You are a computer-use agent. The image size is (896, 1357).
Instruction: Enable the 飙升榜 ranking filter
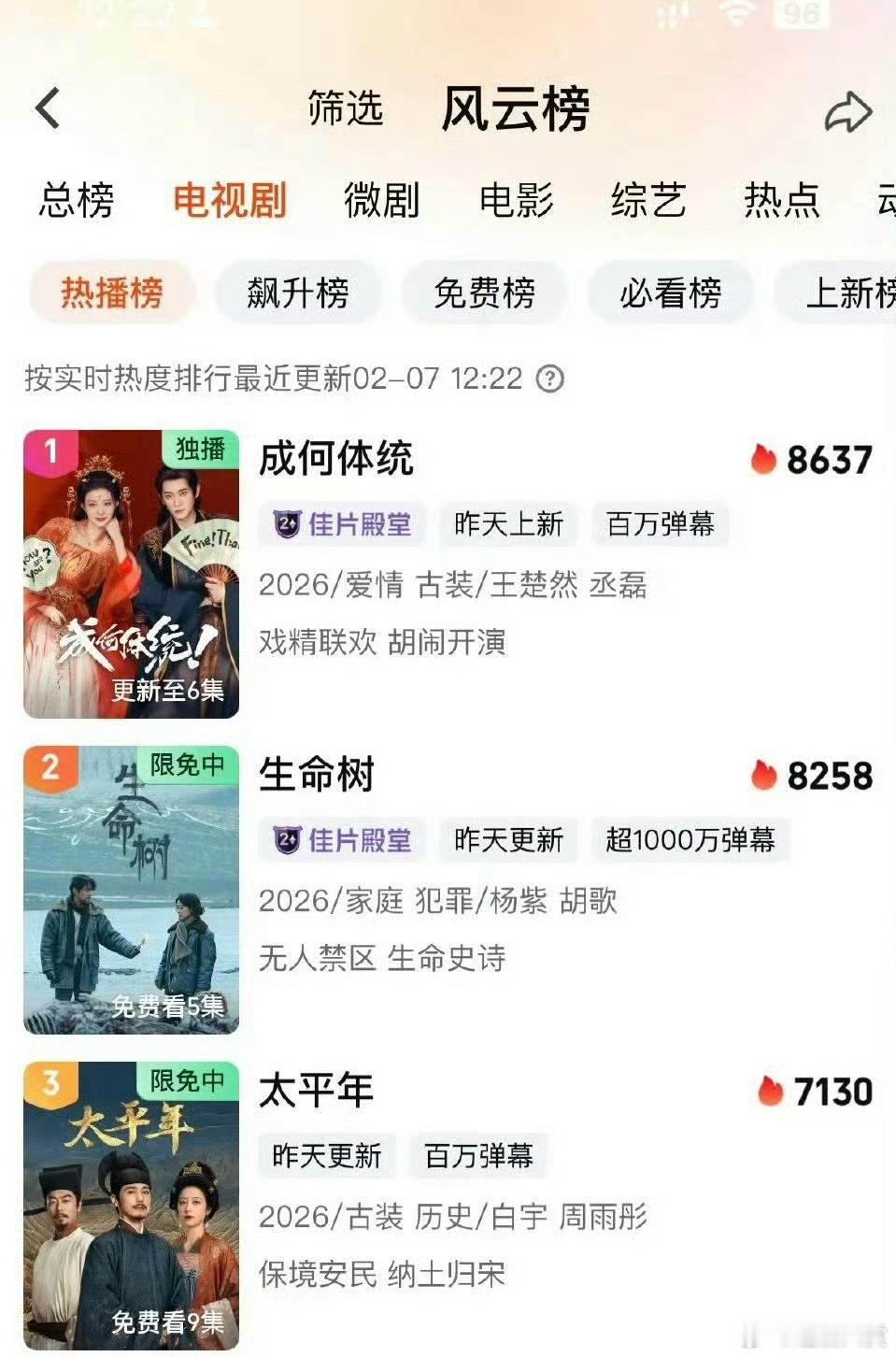[298, 293]
